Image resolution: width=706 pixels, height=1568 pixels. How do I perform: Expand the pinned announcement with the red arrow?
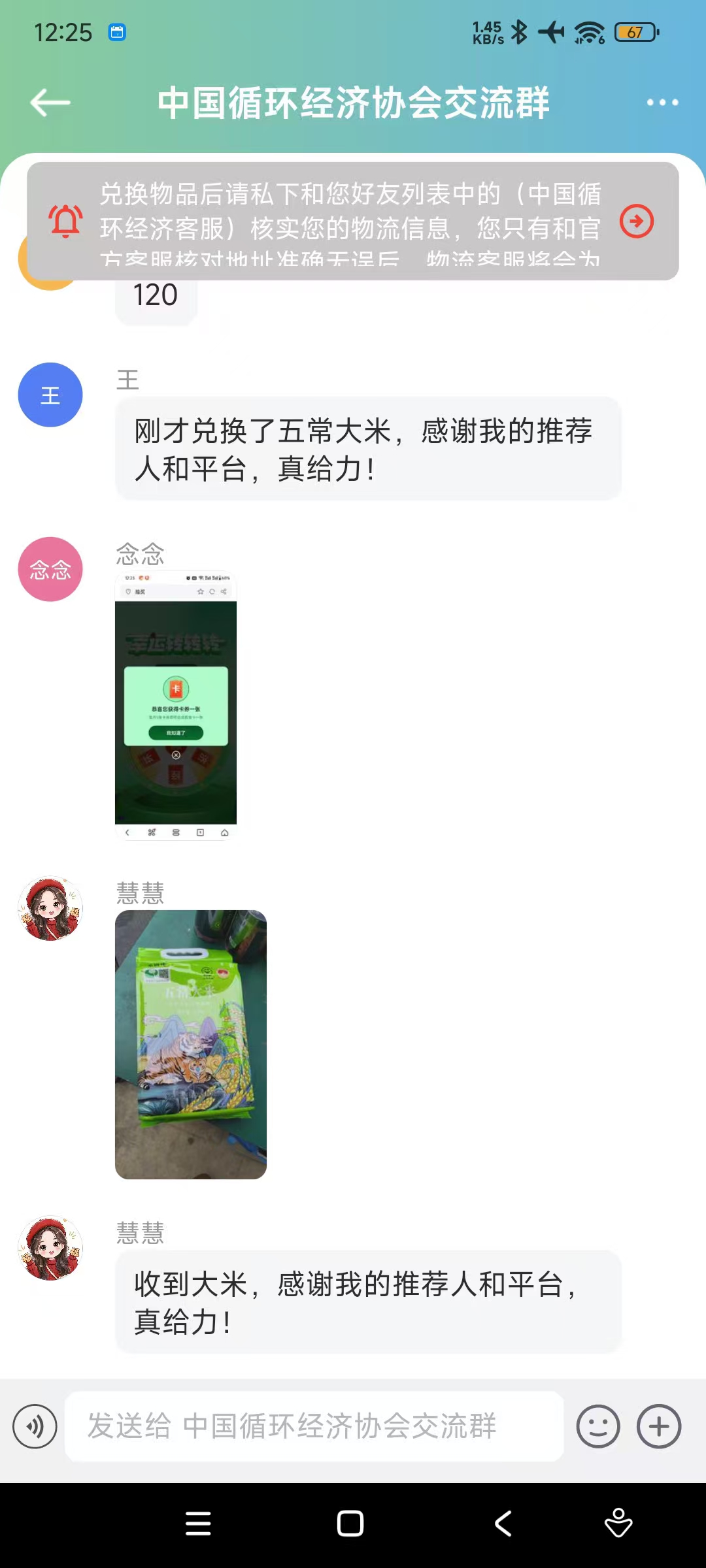point(637,221)
